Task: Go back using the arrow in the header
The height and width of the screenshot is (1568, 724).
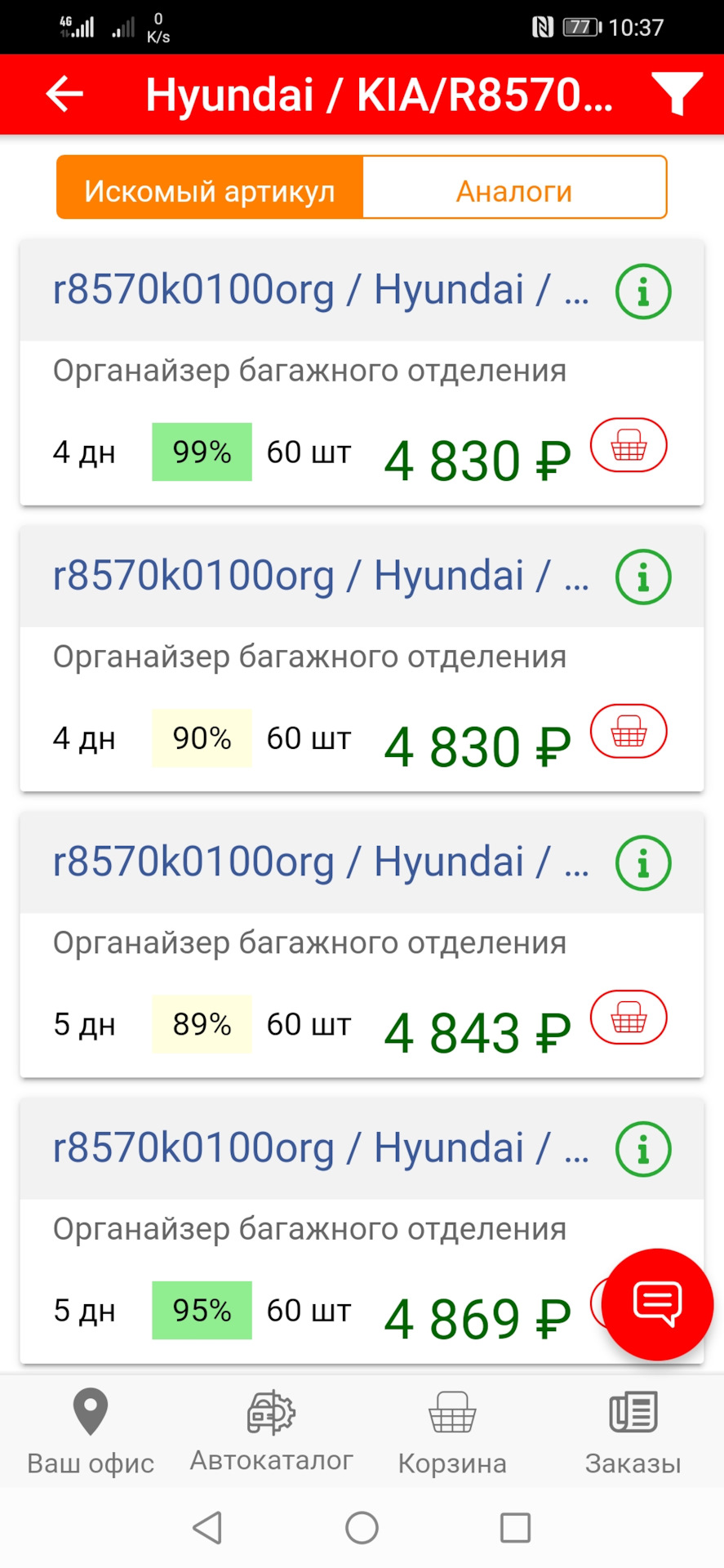Action: (63, 93)
